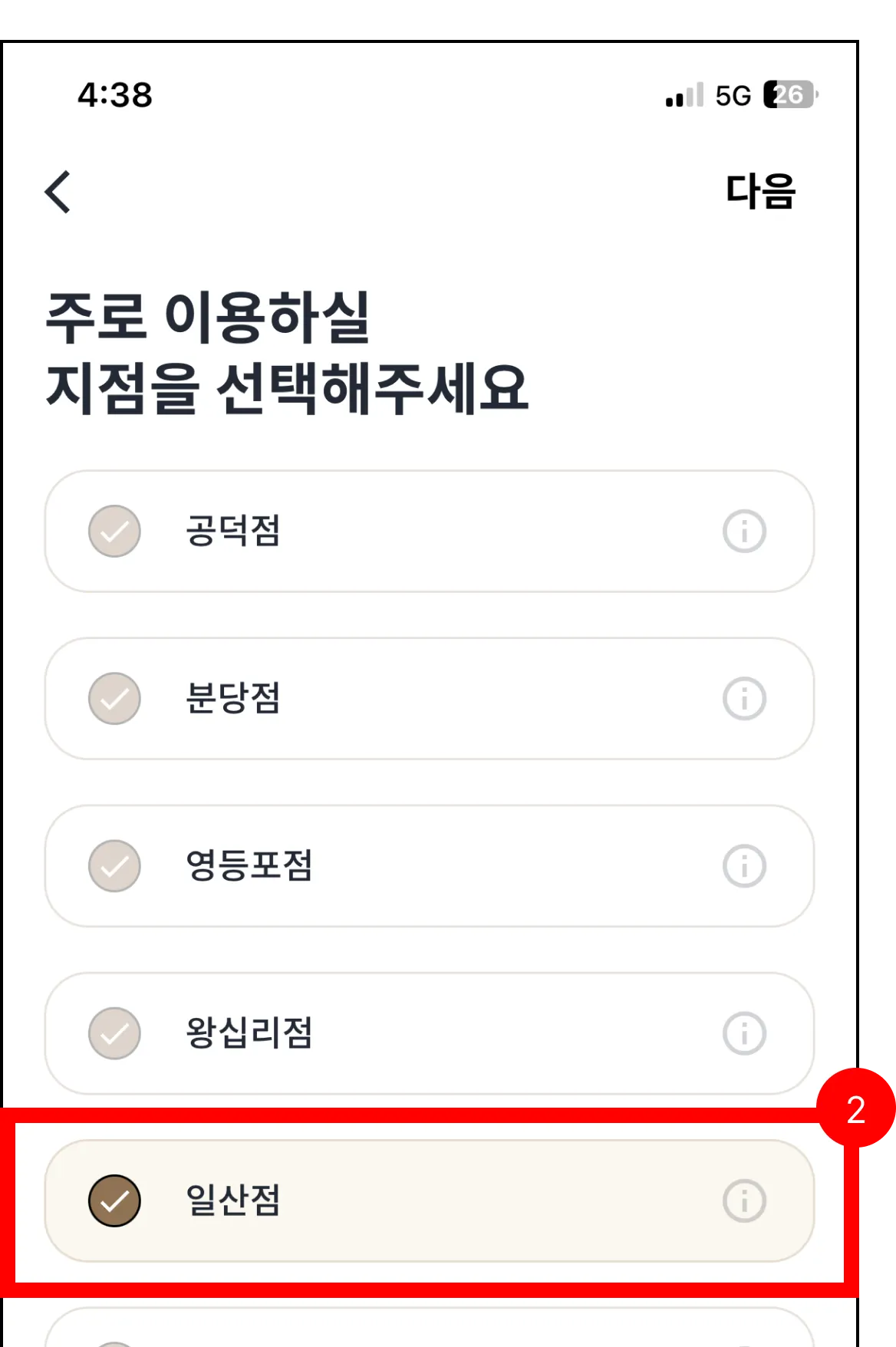
Task: Select the 공덕점 branch
Action: coord(233,531)
